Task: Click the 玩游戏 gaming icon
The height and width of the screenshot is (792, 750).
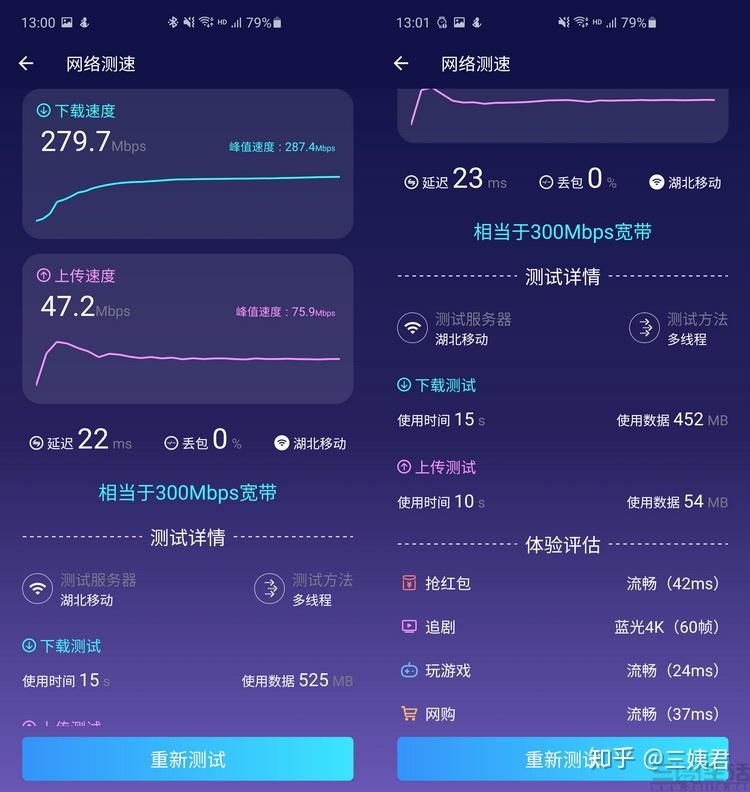Action: [408, 670]
